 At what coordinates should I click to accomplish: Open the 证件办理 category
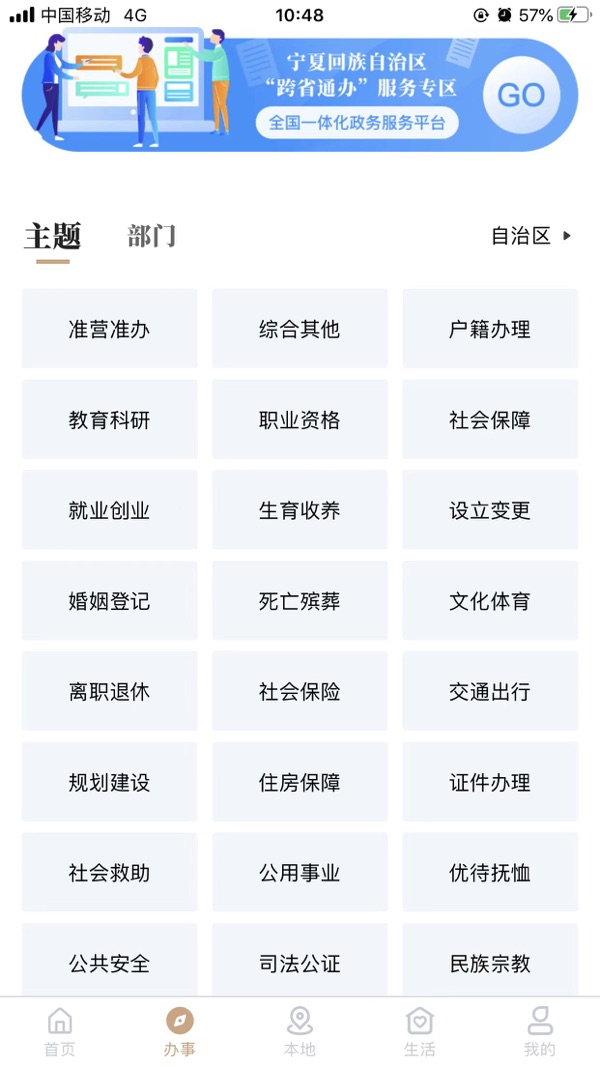pyautogui.click(x=490, y=782)
